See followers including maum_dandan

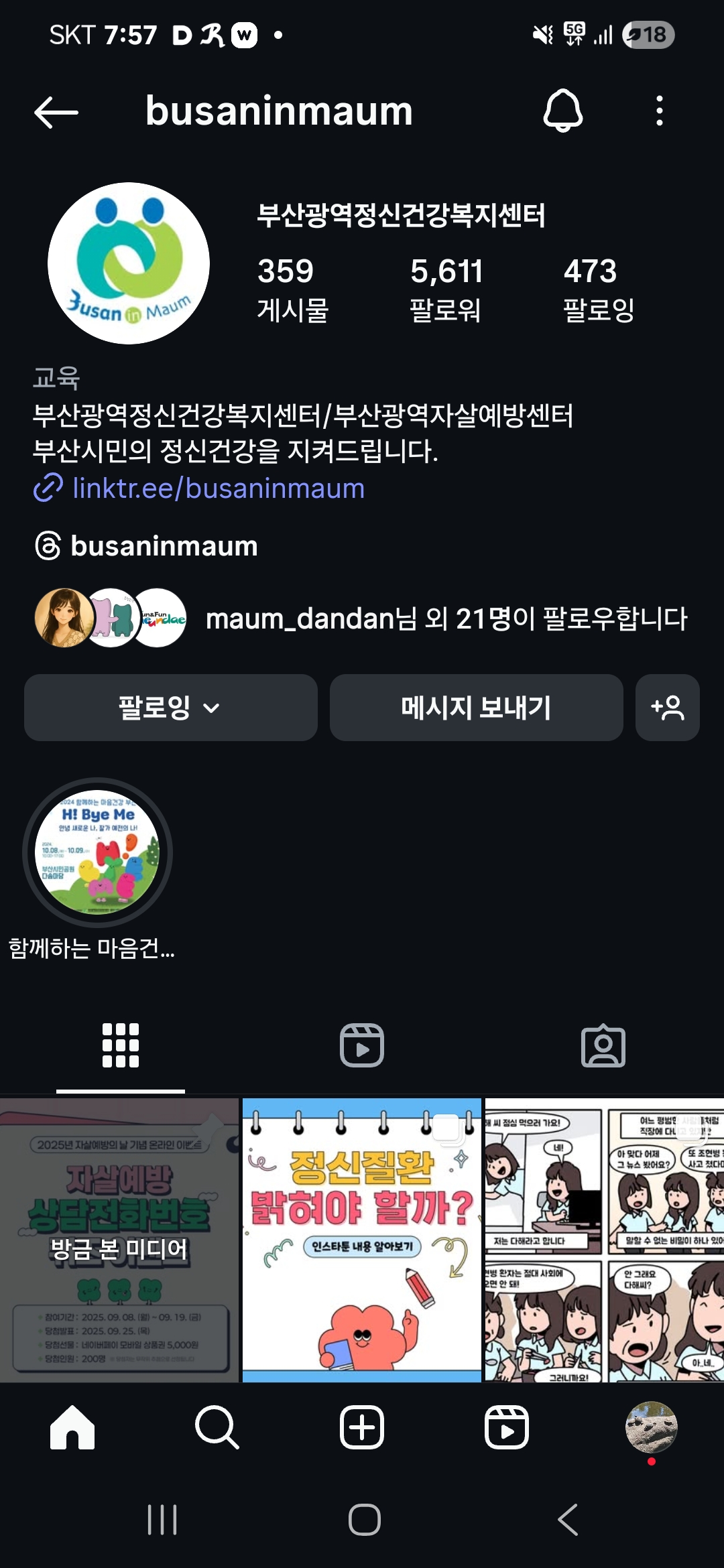tap(446, 618)
